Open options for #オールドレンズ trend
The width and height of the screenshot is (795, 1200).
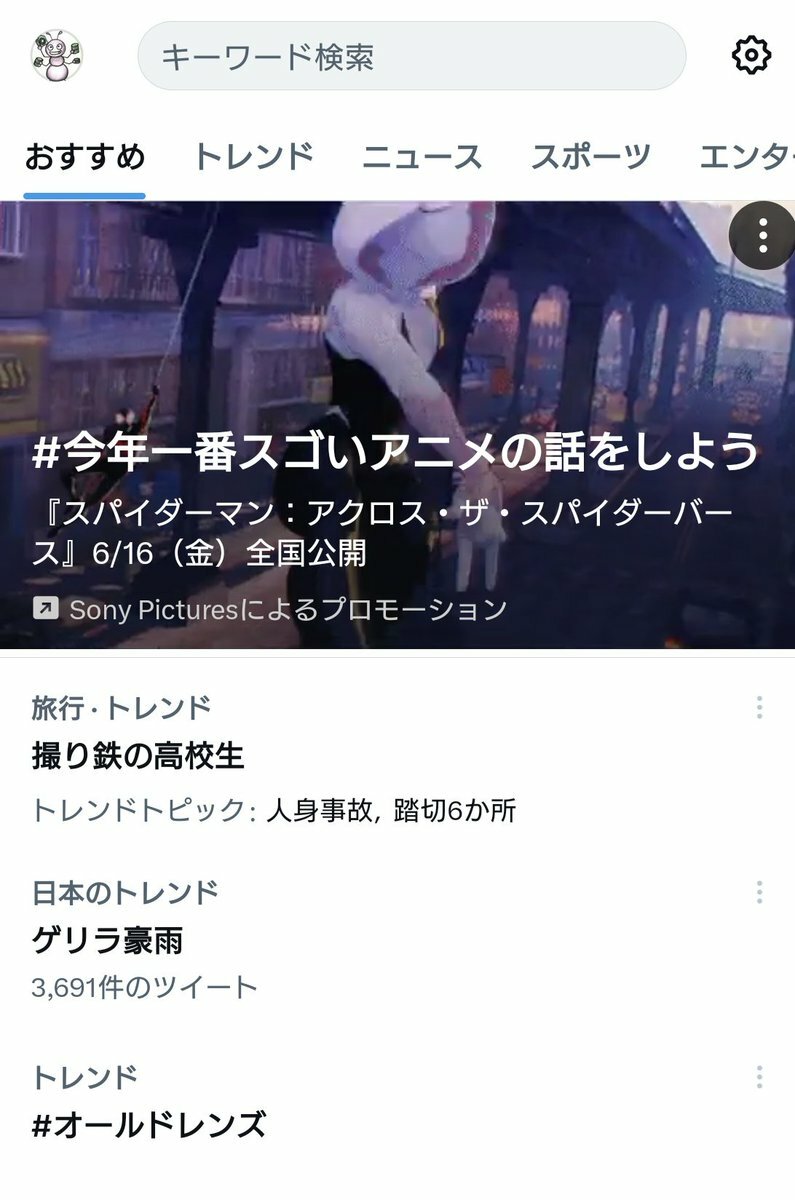tap(759, 1077)
